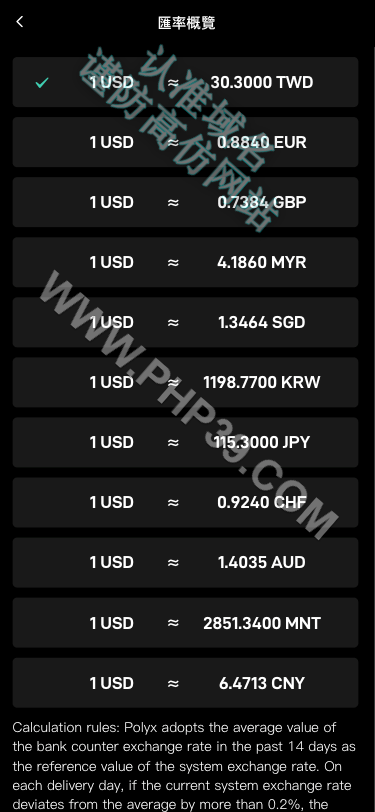Switch to SGD exchange rate

pos(185,322)
